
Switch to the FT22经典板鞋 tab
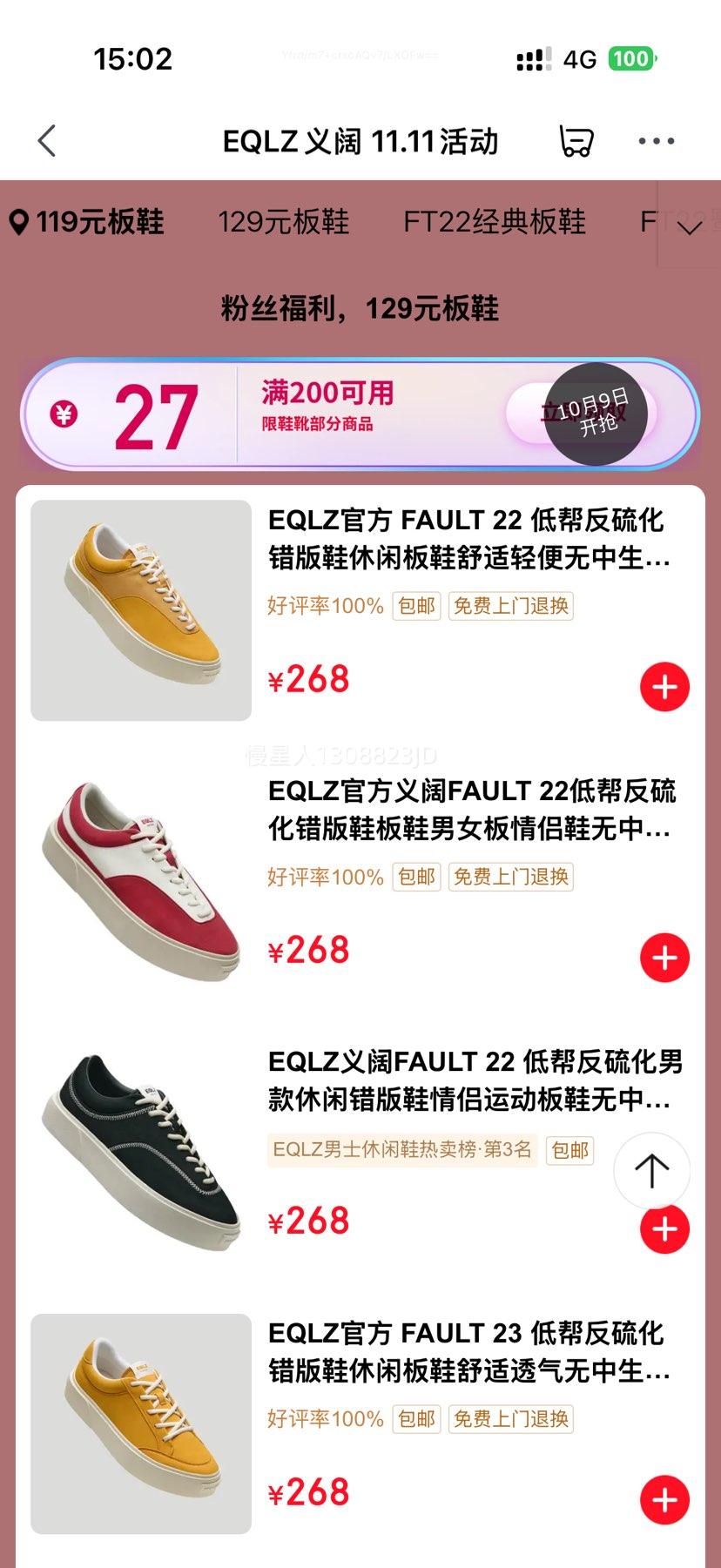[x=494, y=222]
